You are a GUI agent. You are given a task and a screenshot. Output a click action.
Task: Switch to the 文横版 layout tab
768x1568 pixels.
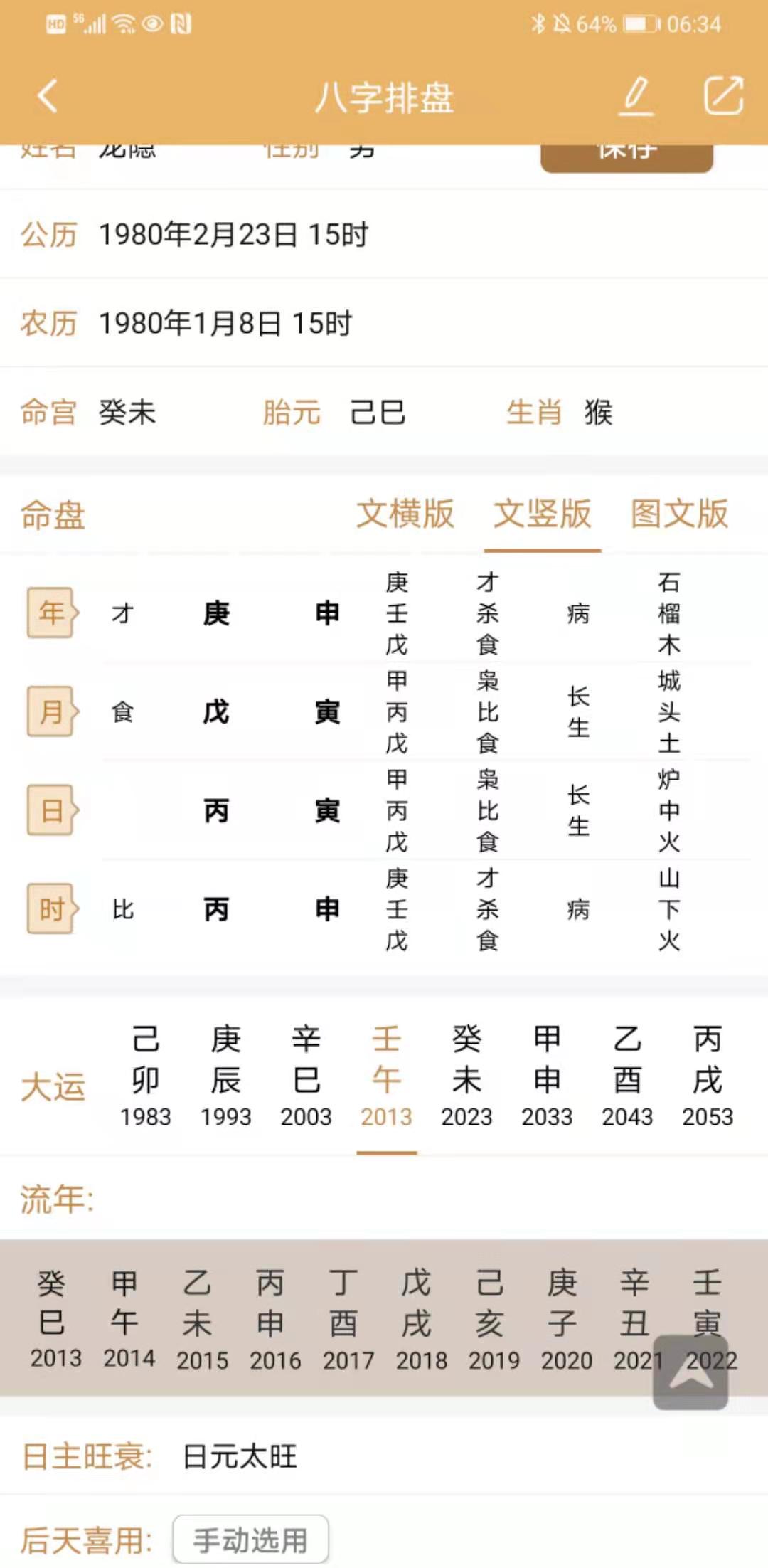(405, 514)
